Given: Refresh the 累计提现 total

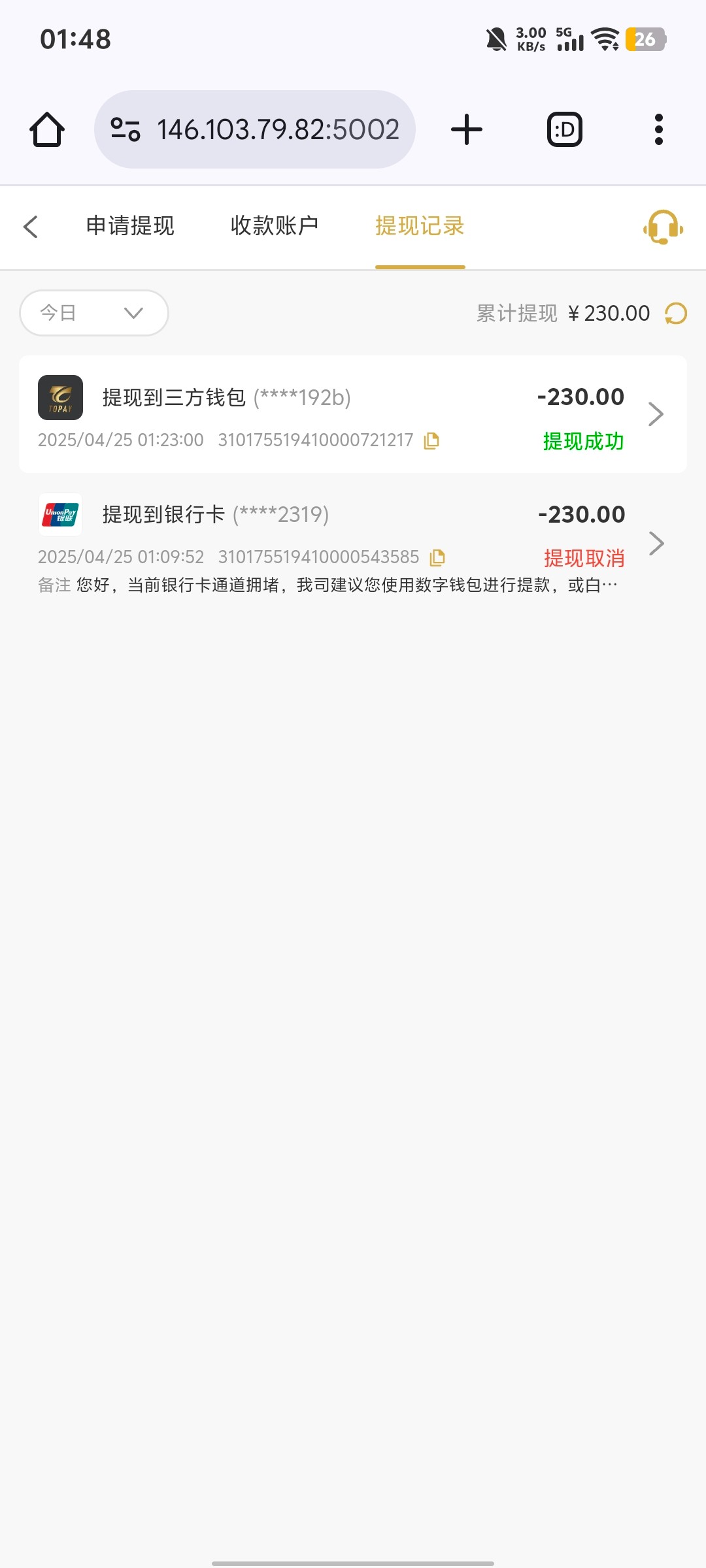Looking at the screenshot, I should pyautogui.click(x=676, y=314).
